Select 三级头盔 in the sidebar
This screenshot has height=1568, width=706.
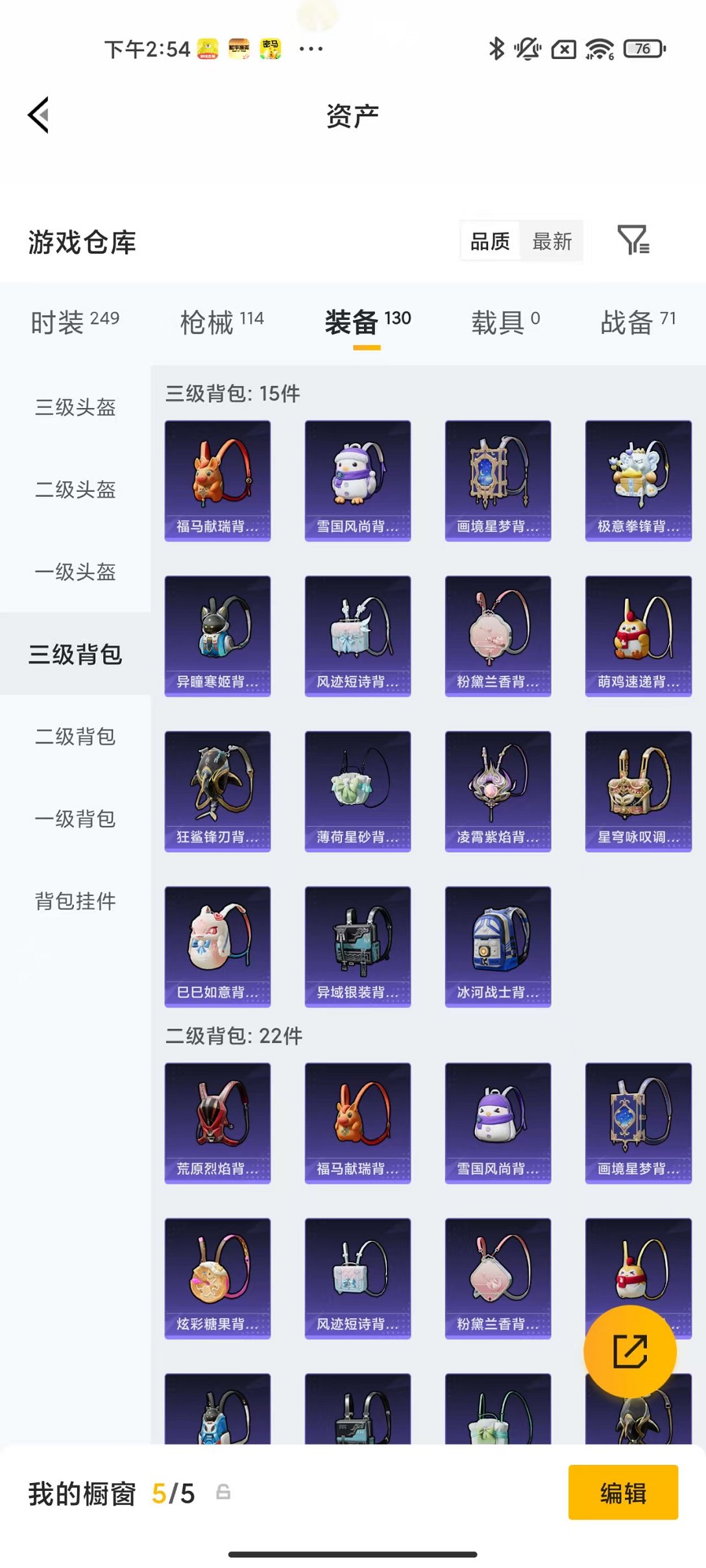pyautogui.click(x=75, y=407)
